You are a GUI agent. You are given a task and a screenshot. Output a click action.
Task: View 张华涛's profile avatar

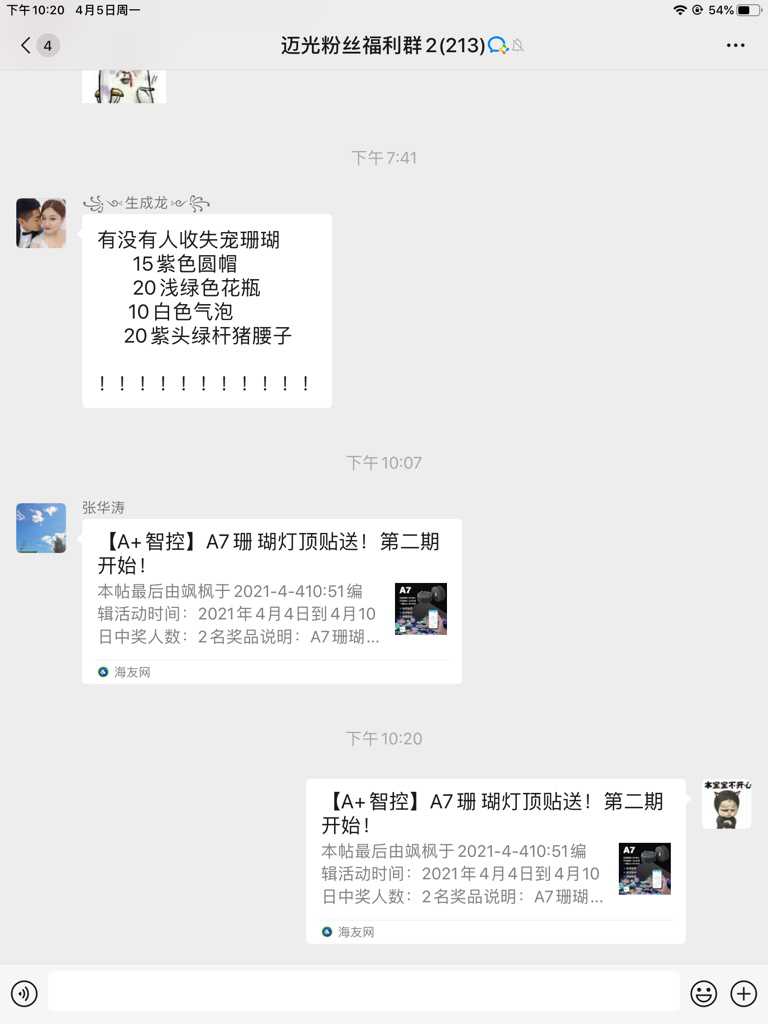[41, 528]
